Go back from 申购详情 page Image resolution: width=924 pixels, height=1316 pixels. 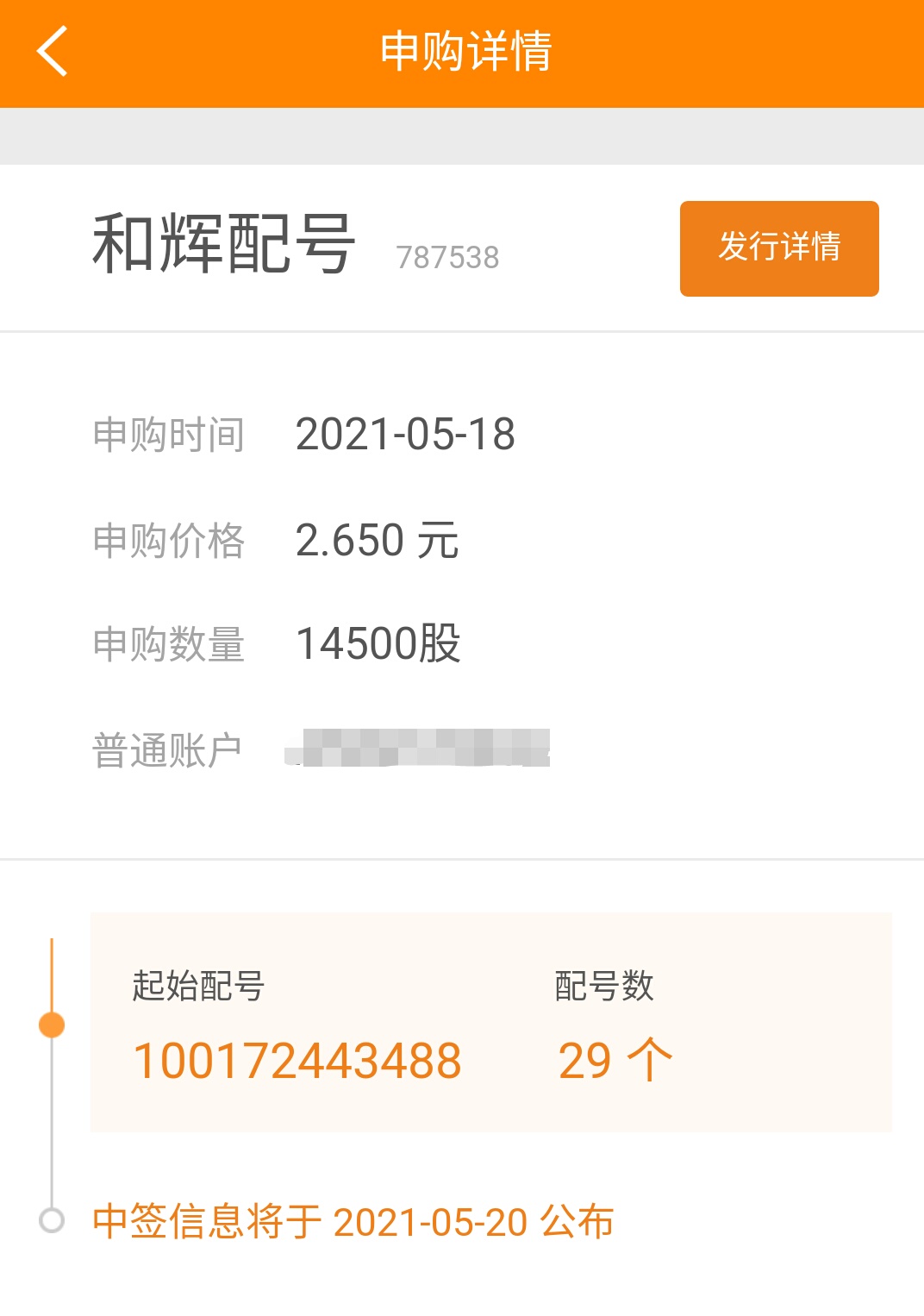coord(53,52)
